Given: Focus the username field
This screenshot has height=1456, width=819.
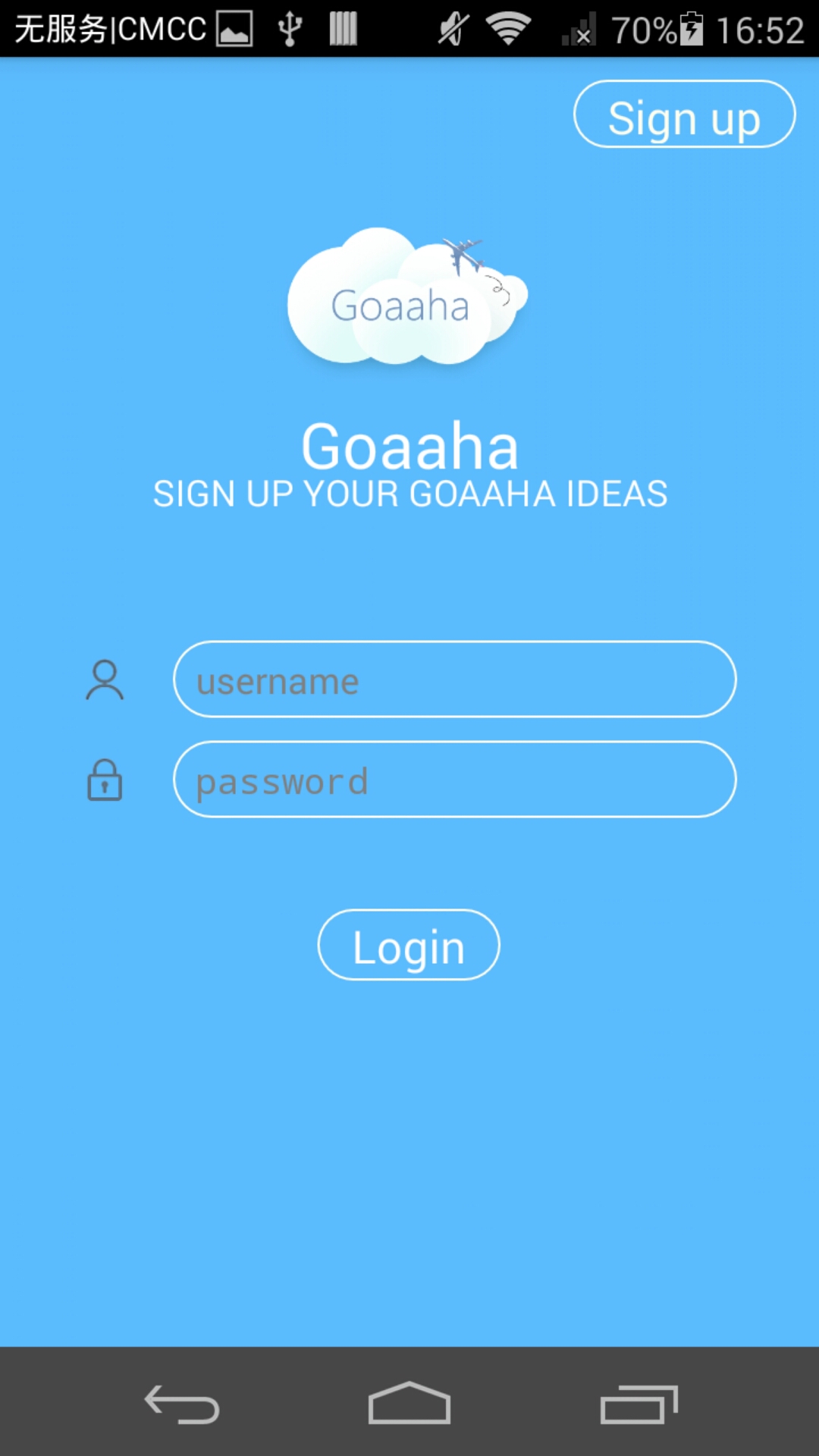Looking at the screenshot, I should point(454,679).
